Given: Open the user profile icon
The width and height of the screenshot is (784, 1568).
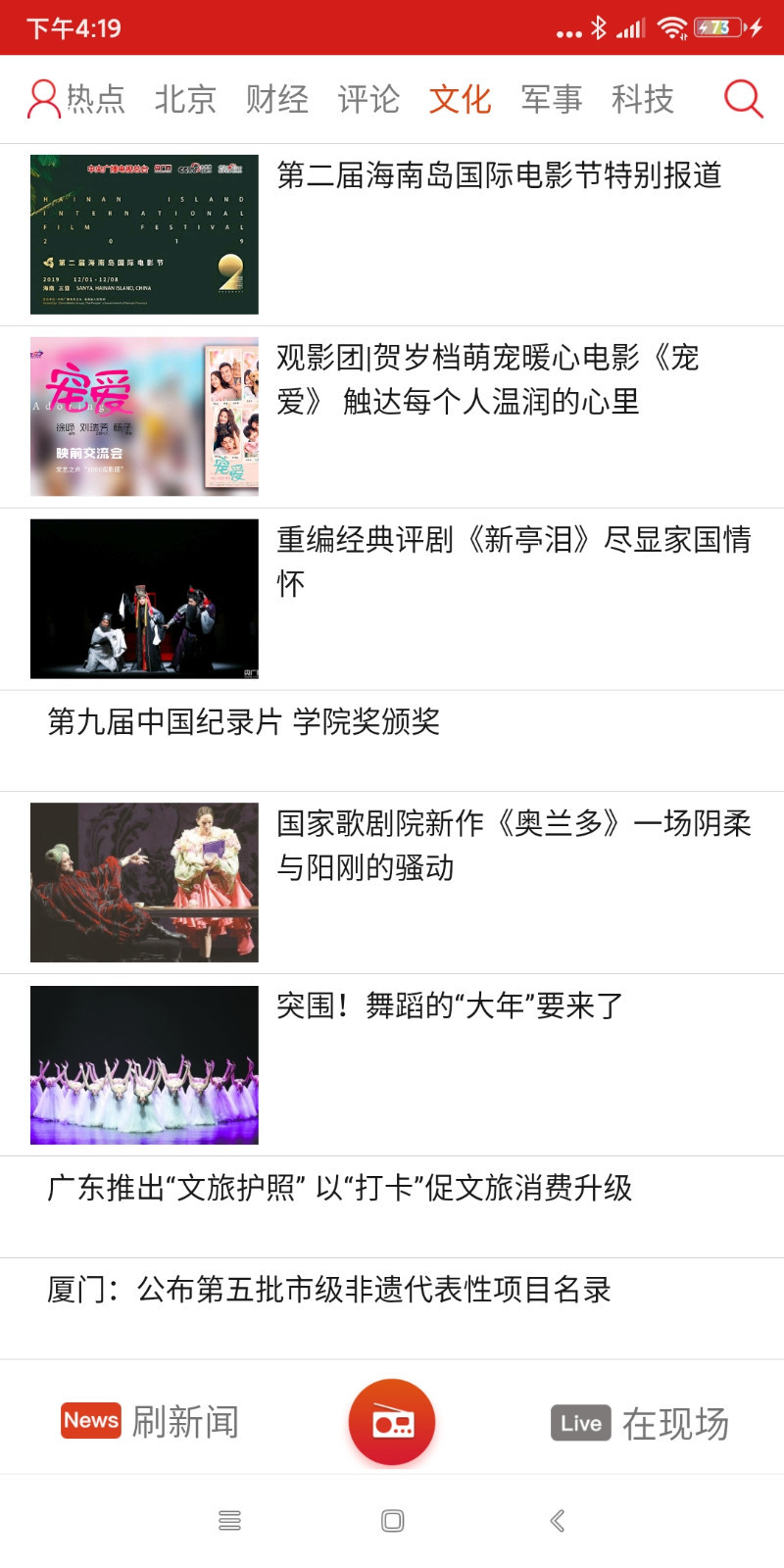Looking at the screenshot, I should [41, 98].
